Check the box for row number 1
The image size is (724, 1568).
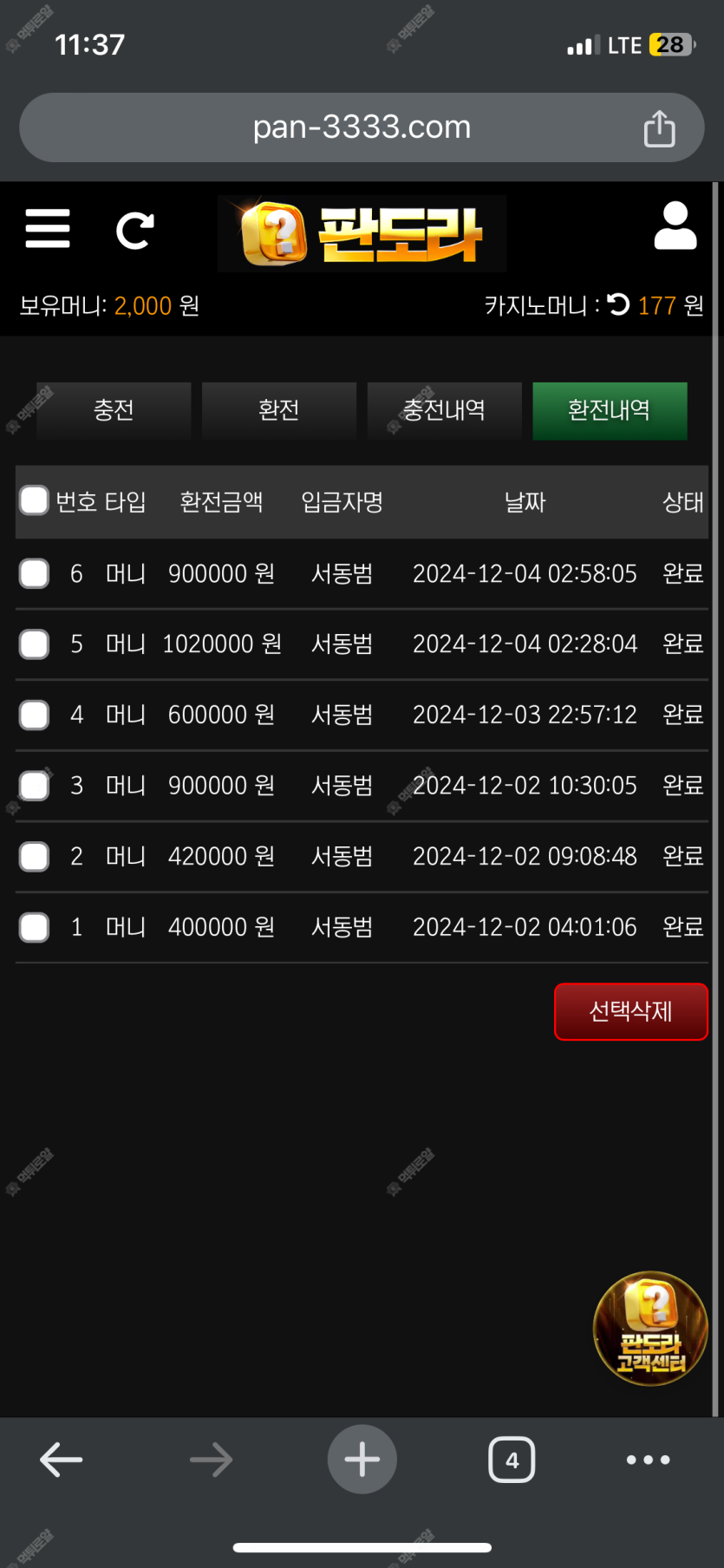pos(34,927)
